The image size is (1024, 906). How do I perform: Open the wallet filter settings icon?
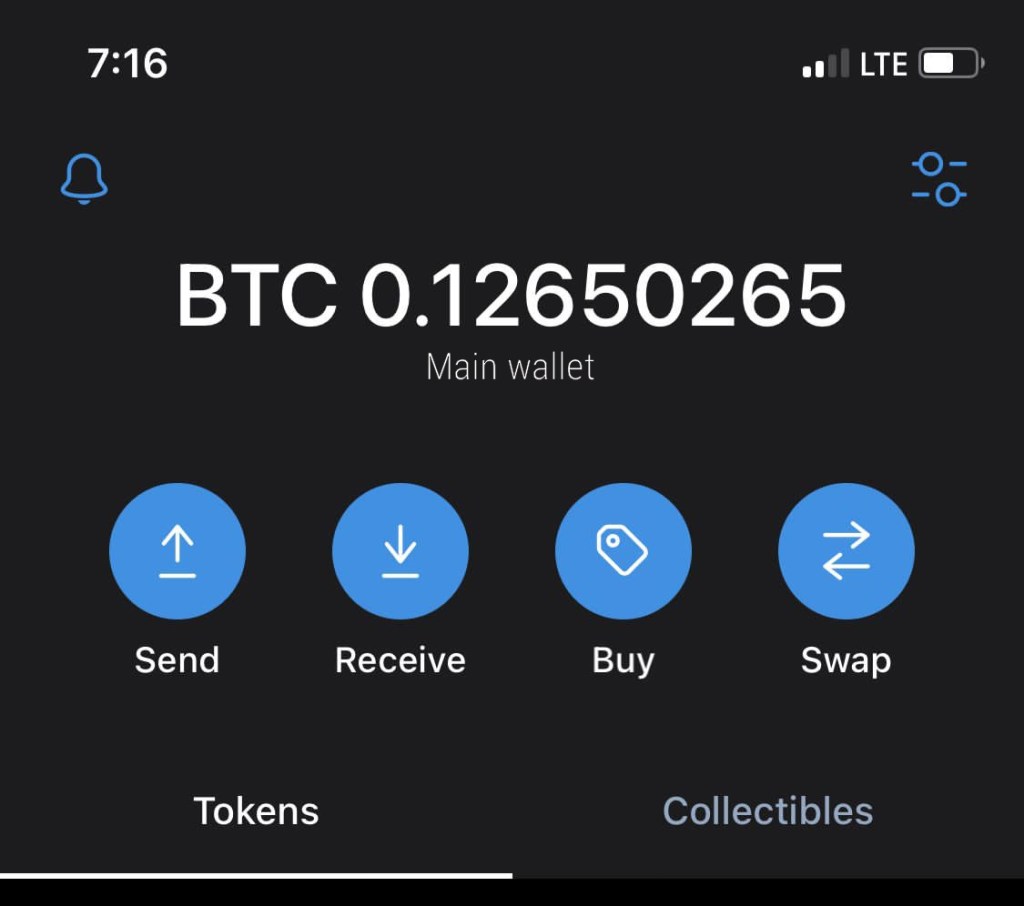[x=939, y=179]
